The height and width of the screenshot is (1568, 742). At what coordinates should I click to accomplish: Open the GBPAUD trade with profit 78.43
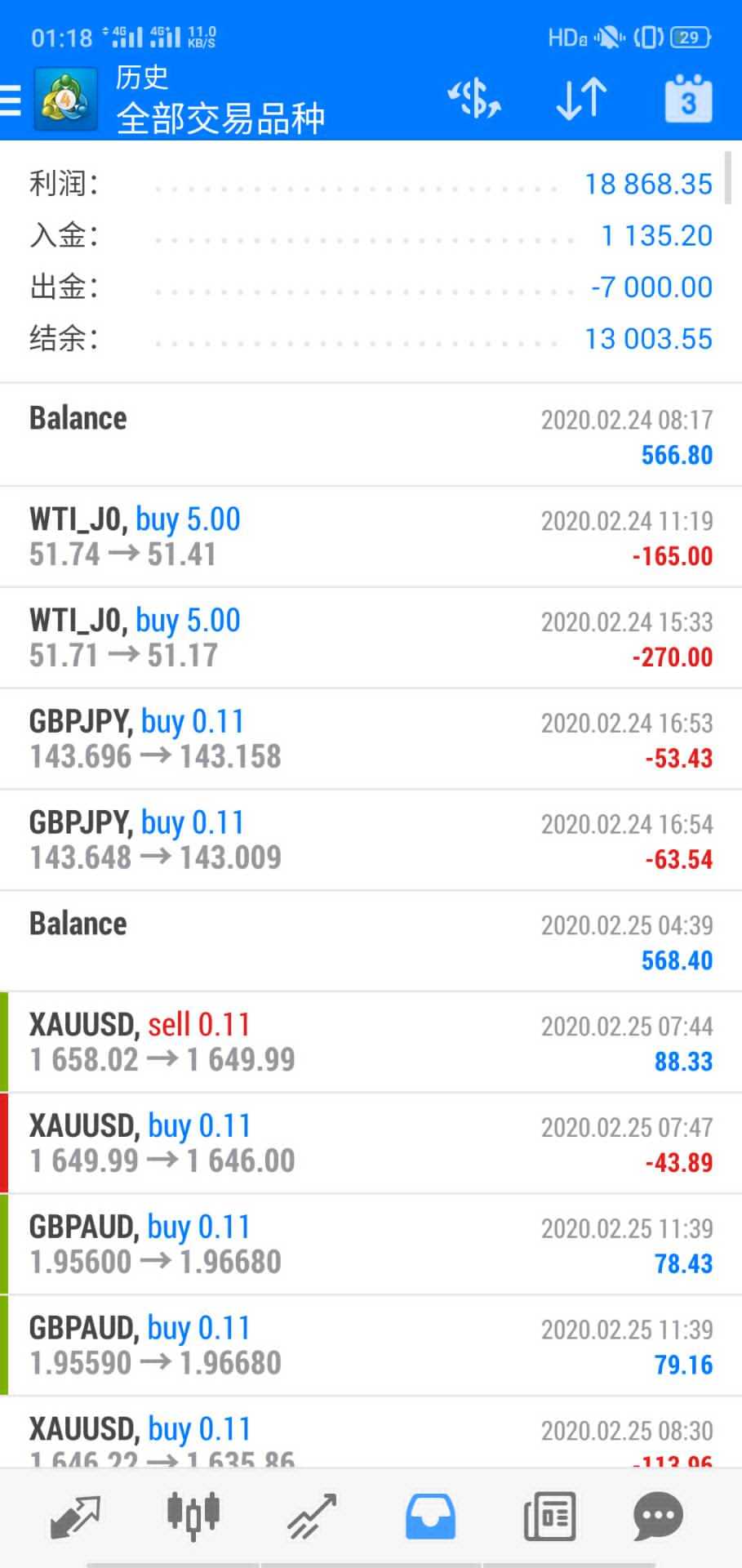[x=371, y=1245]
